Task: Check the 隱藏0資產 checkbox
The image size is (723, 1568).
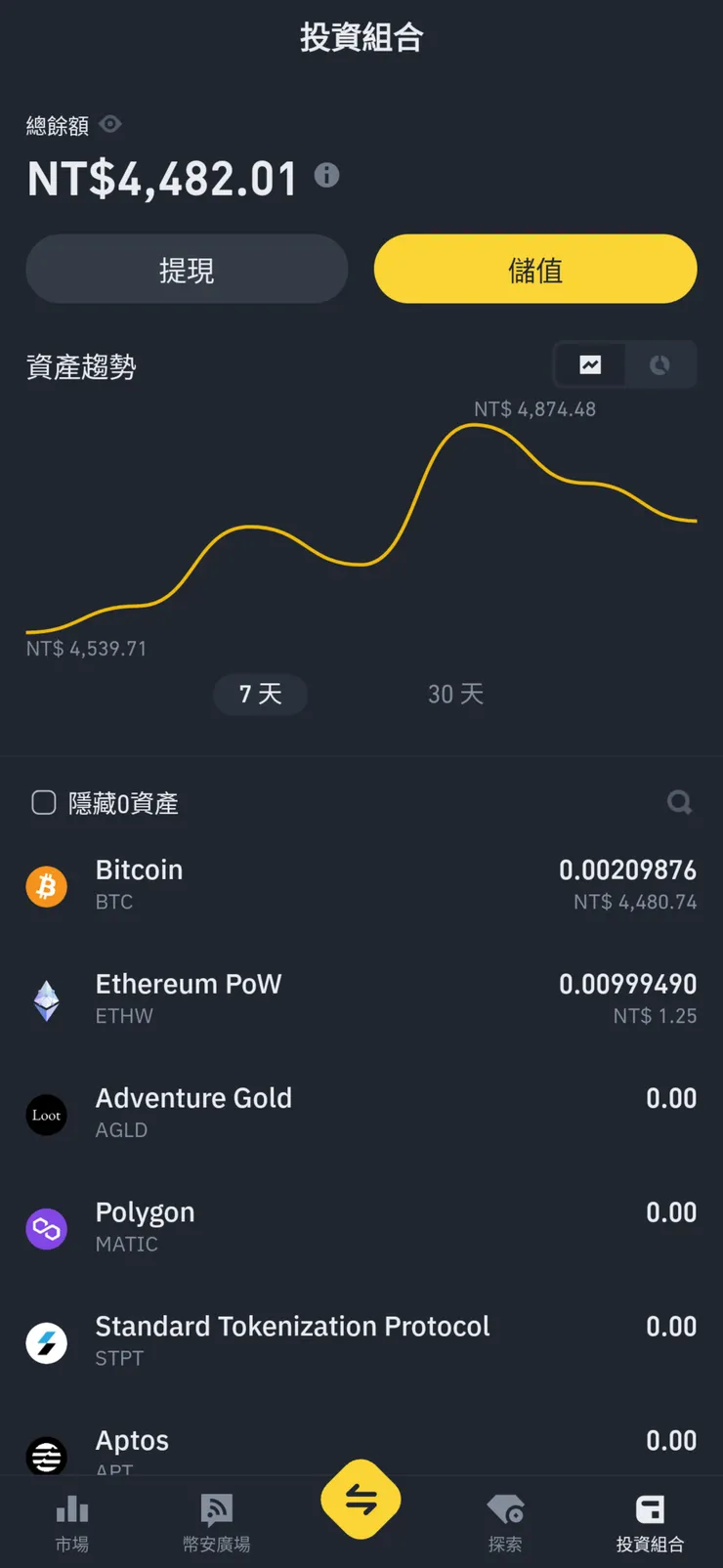Action: pyautogui.click(x=44, y=803)
